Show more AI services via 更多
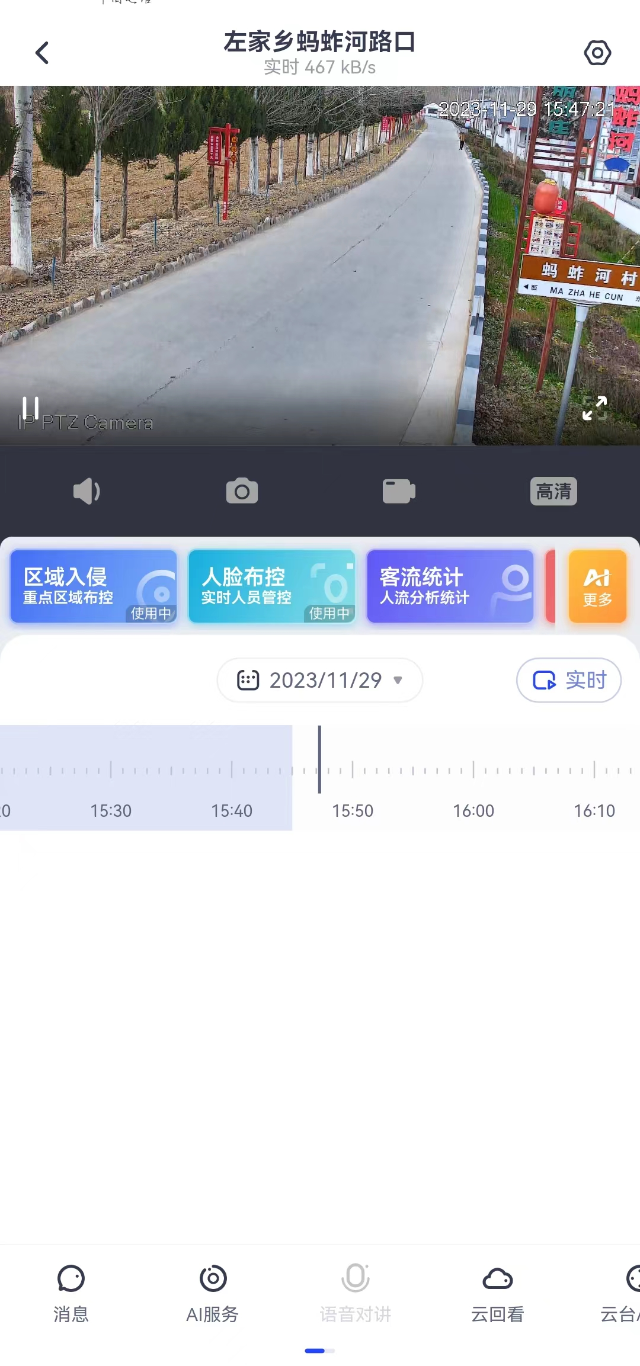 pyautogui.click(x=598, y=587)
